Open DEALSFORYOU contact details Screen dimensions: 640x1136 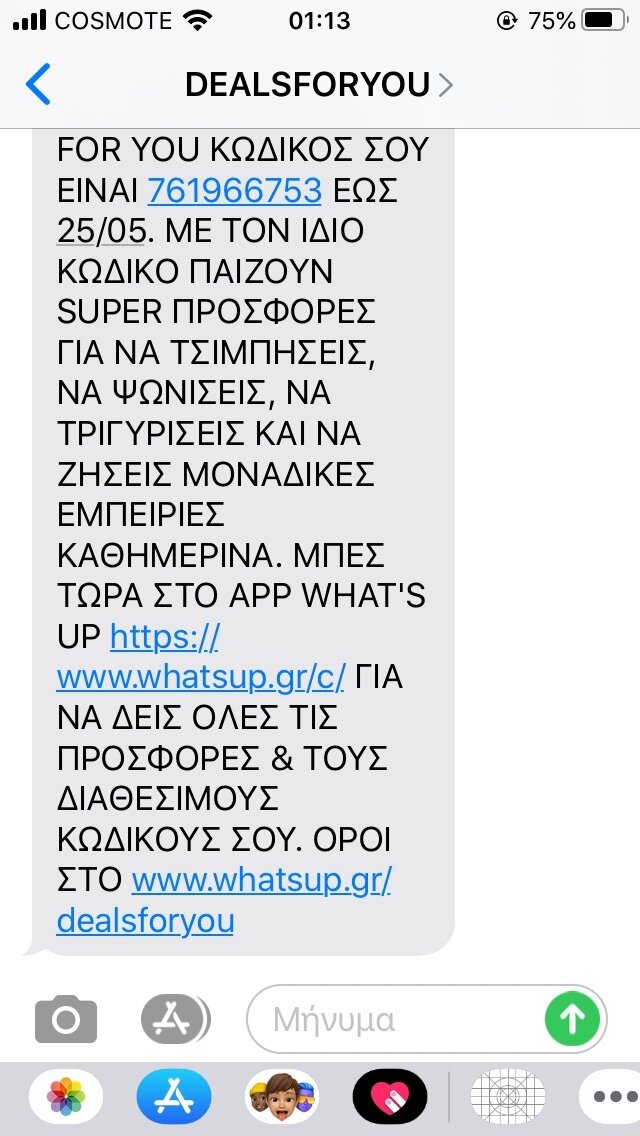coord(319,85)
